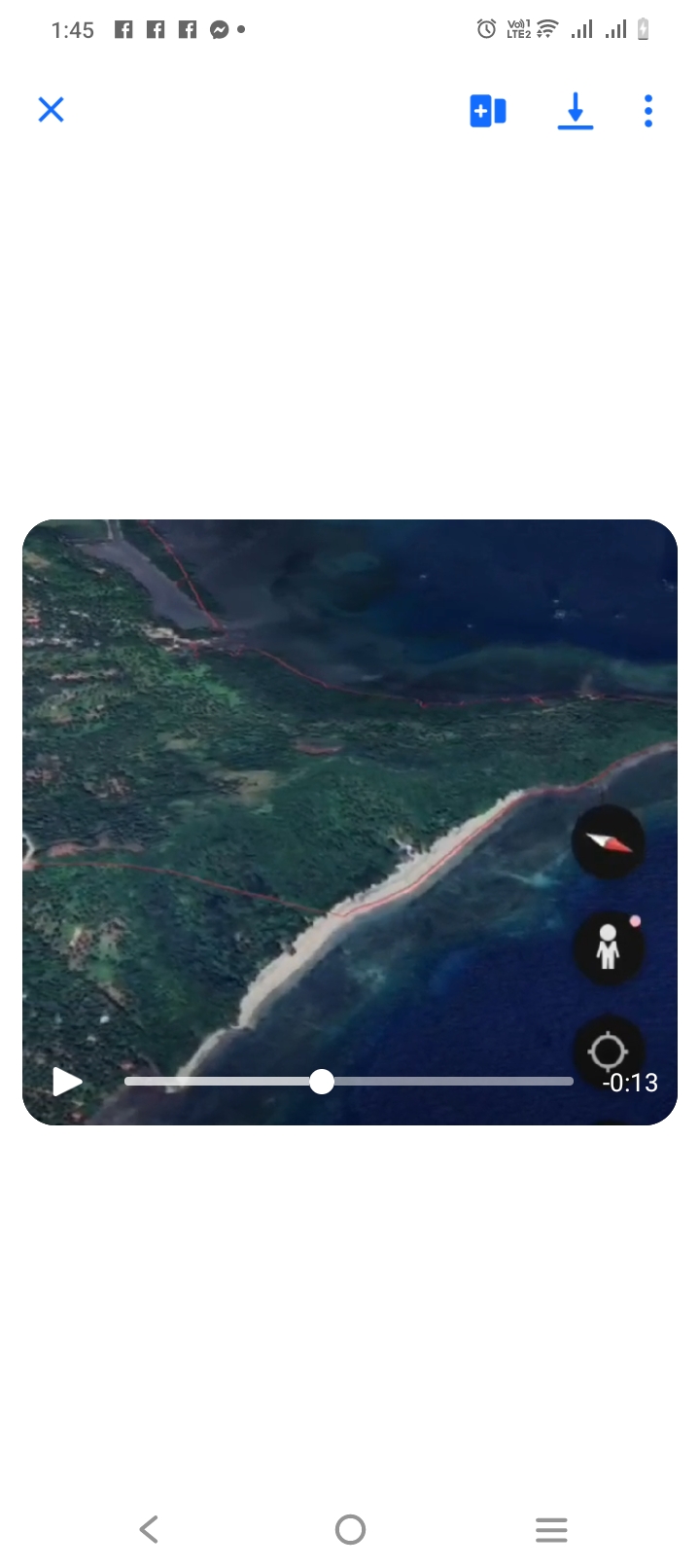Tap the video seek bar

pyautogui.click(x=437, y=1082)
